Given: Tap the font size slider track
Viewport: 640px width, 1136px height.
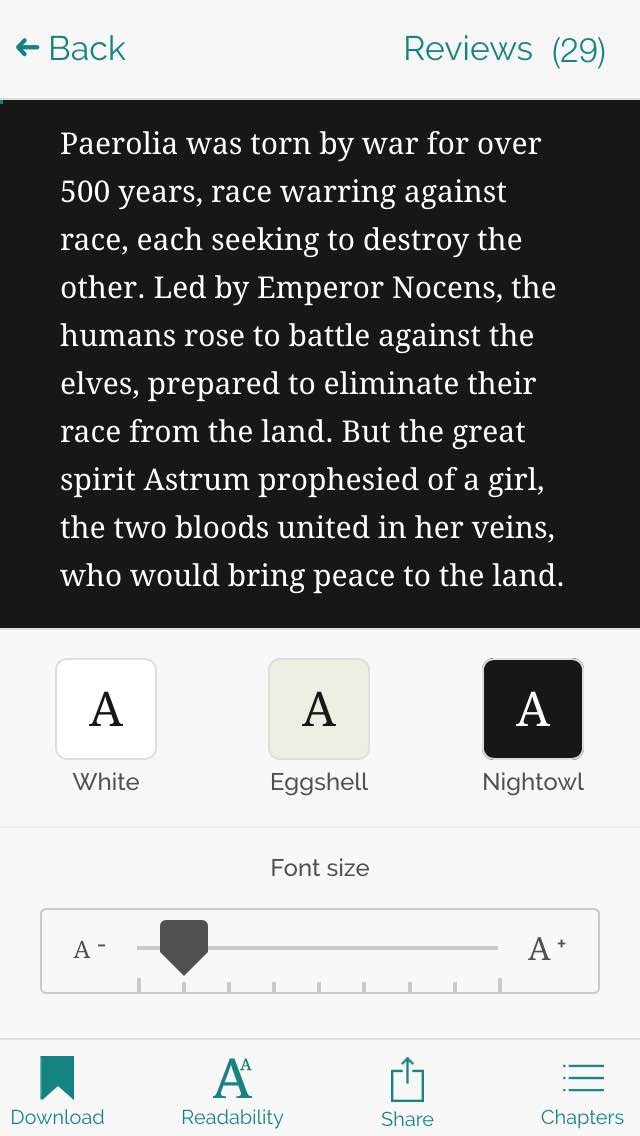Looking at the screenshot, I should point(317,948).
